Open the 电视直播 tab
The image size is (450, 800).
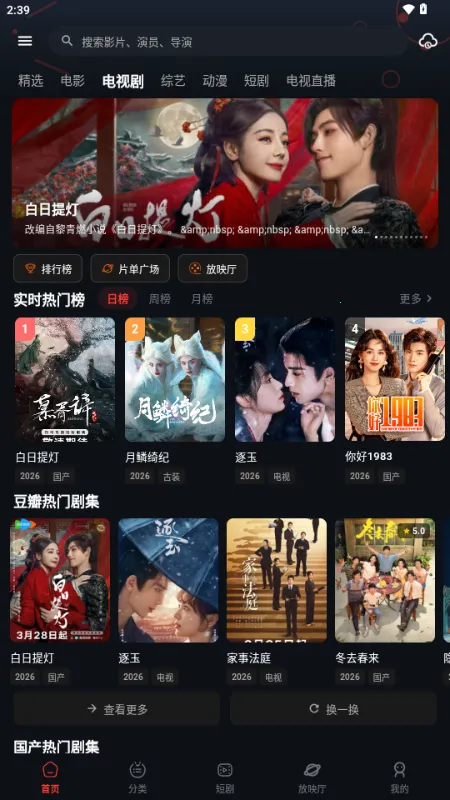(x=311, y=81)
